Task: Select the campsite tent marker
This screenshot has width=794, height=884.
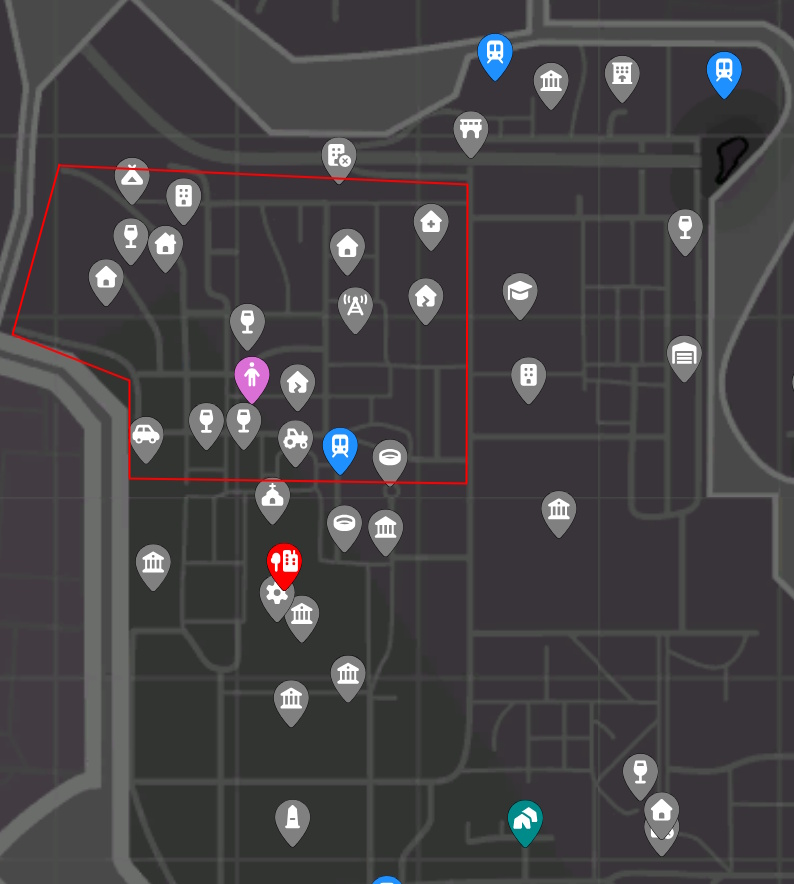Action: coord(132,178)
